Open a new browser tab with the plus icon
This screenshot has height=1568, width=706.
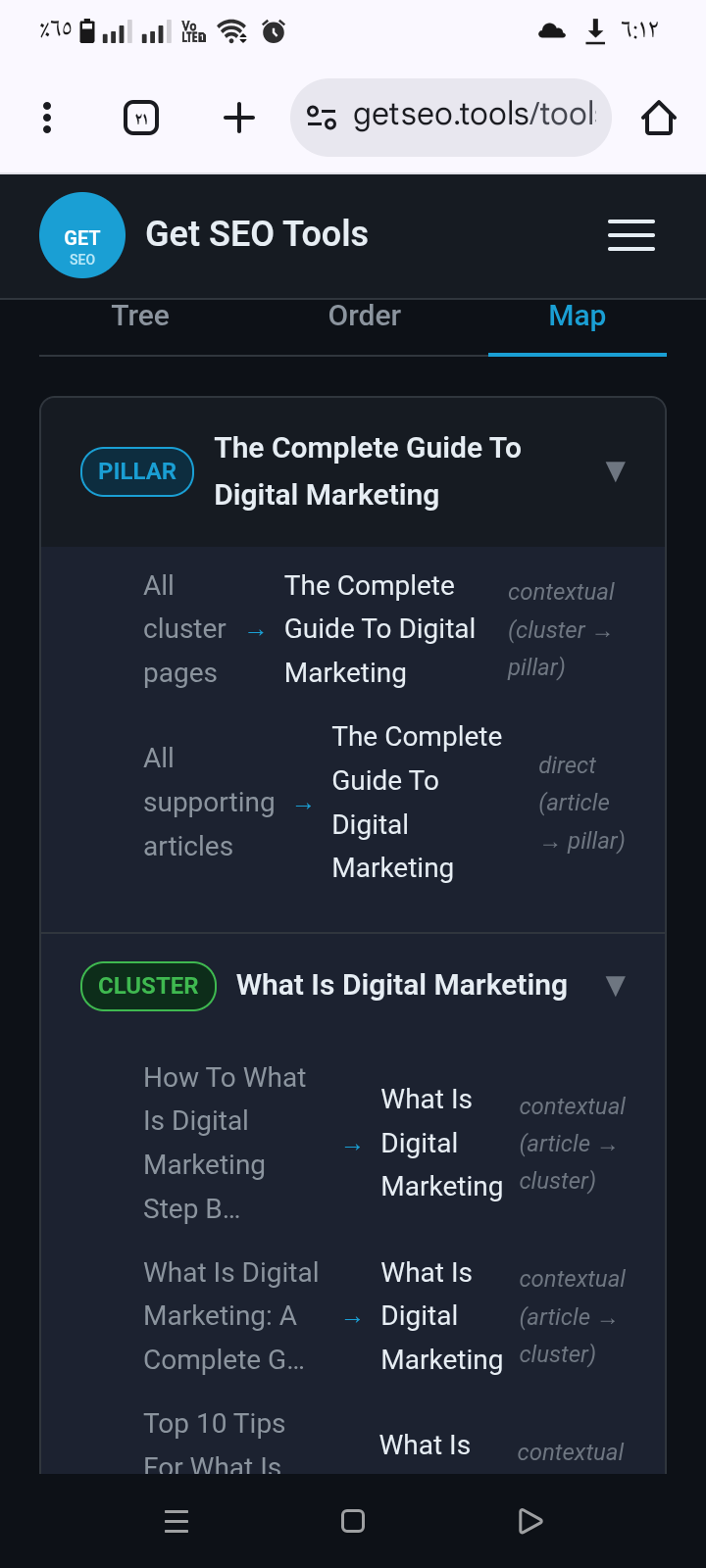(x=238, y=117)
